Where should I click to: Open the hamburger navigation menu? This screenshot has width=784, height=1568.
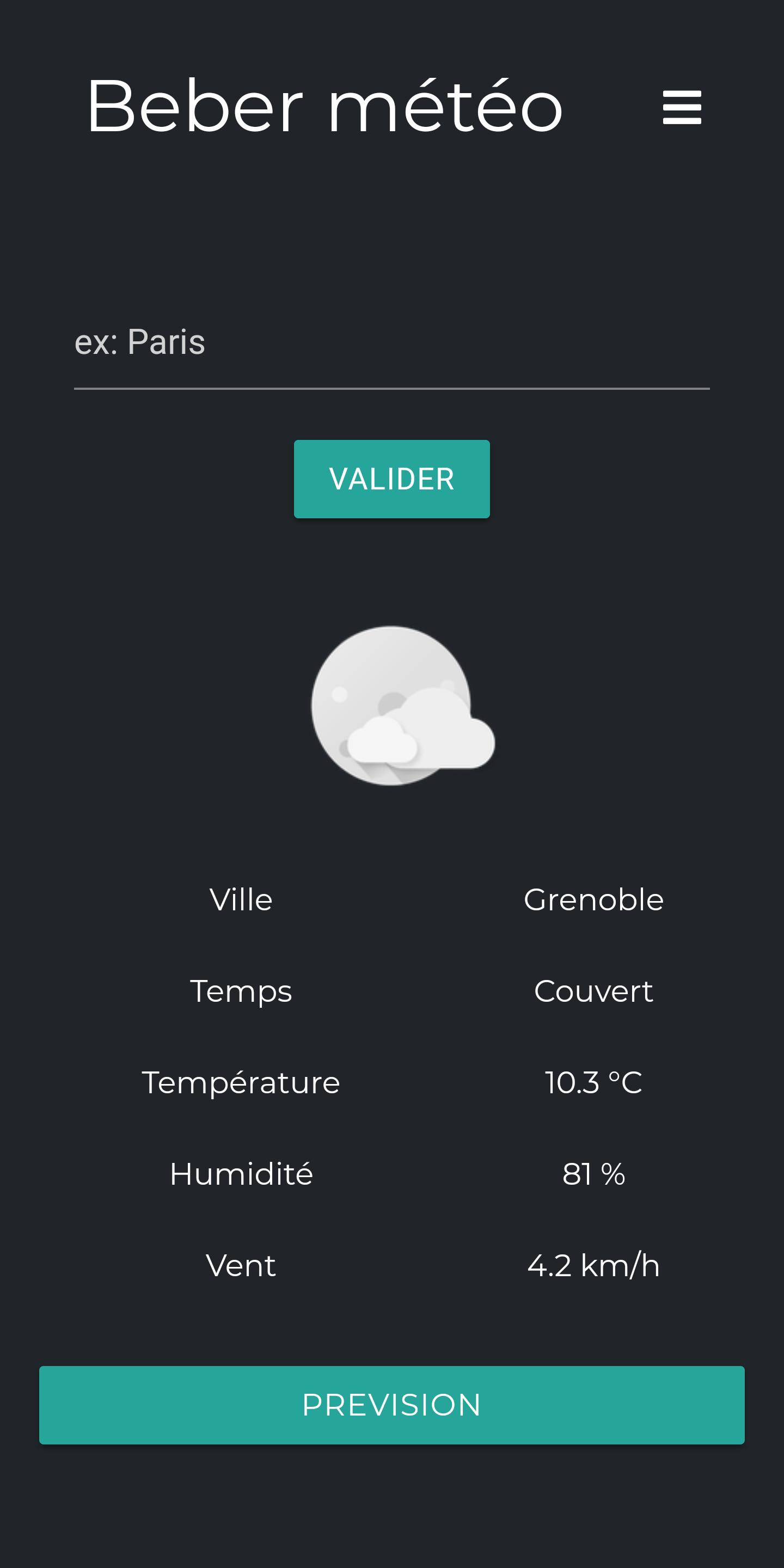point(682,107)
